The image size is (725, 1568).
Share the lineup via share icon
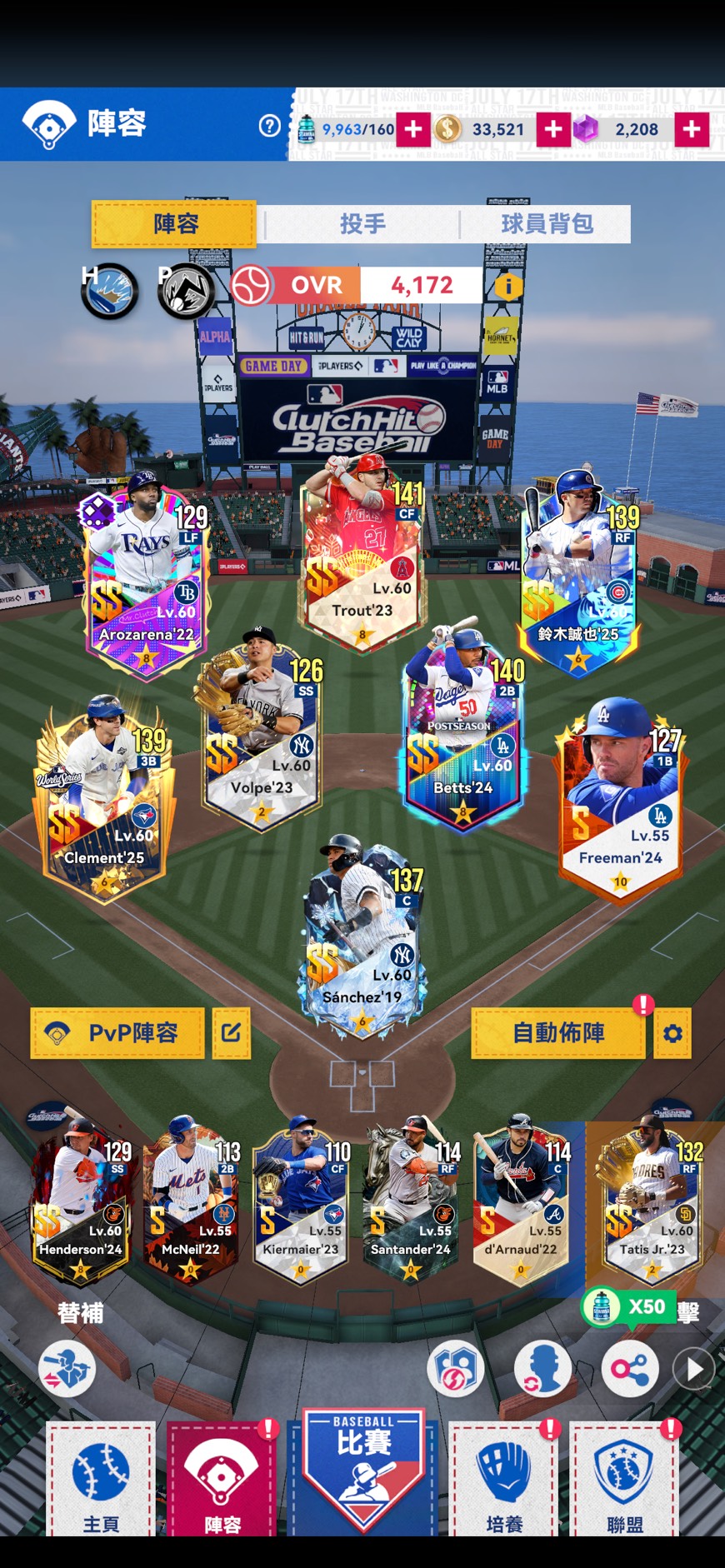tap(630, 1369)
